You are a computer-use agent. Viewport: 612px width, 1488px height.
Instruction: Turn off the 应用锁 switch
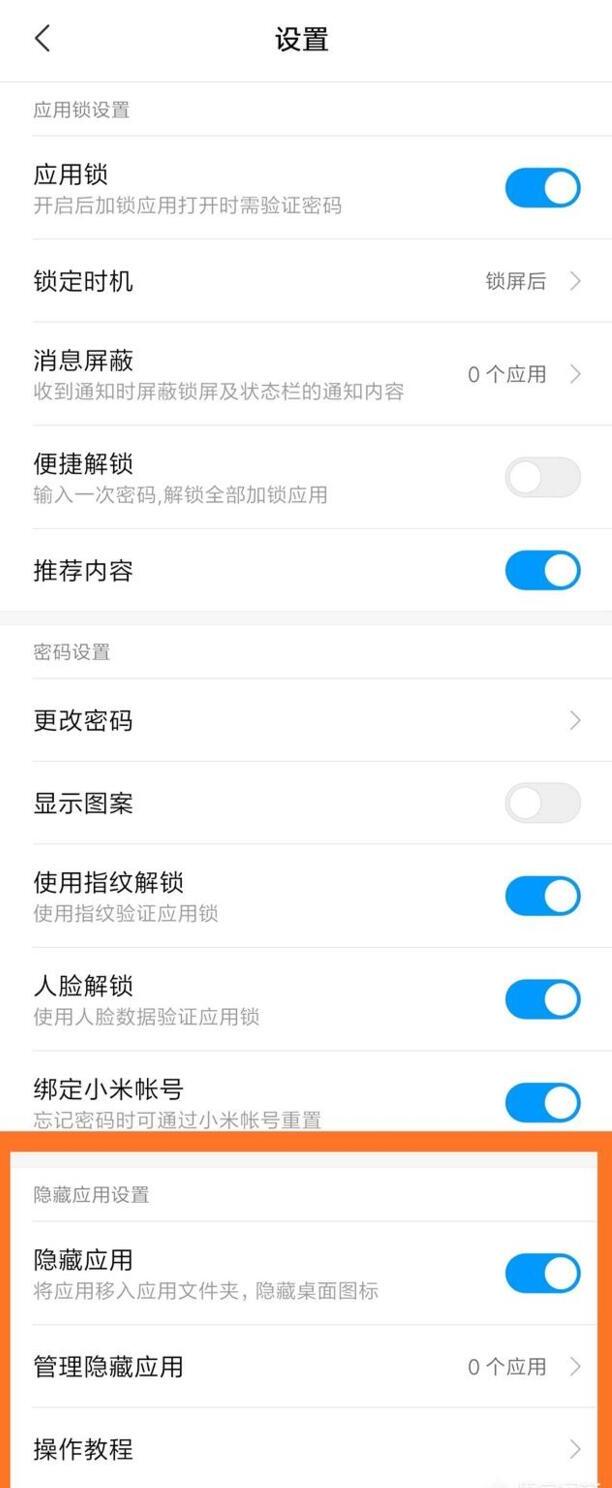542,188
